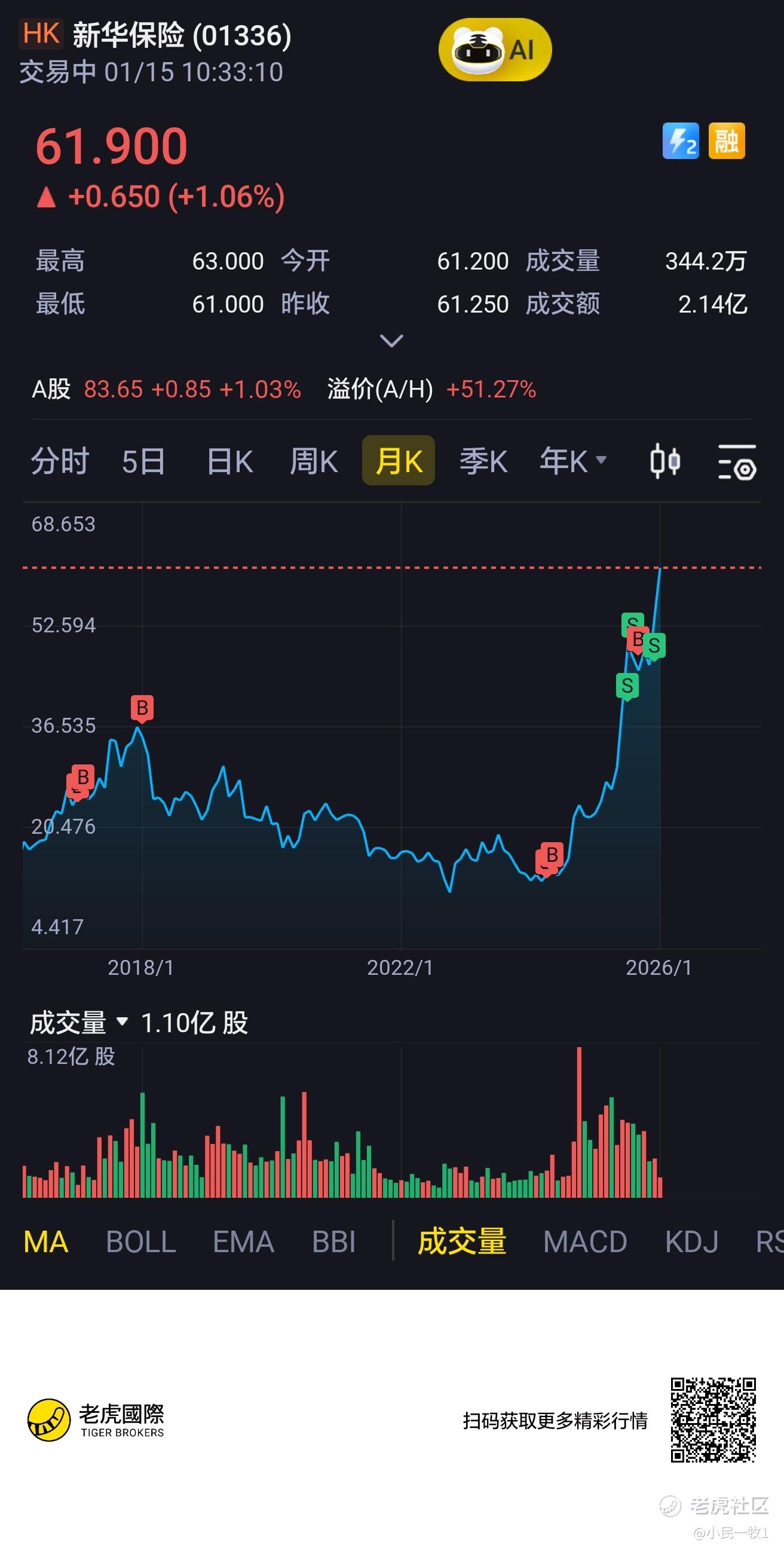The width and height of the screenshot is (784, 1551).
Task: Open the 年K dropdown
Action: (572, 461)
